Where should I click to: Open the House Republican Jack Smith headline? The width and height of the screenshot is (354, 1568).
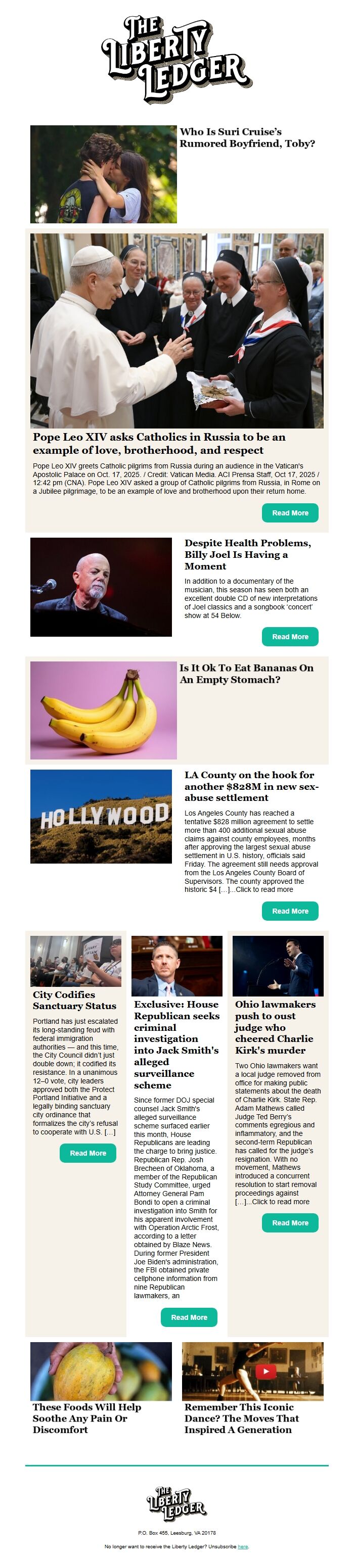click(x=176, y=1044)
